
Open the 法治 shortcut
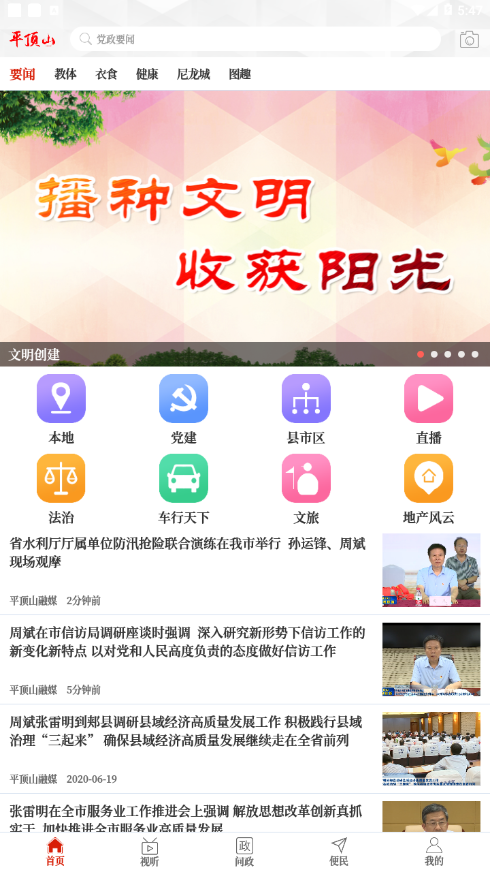pos(61,489)
